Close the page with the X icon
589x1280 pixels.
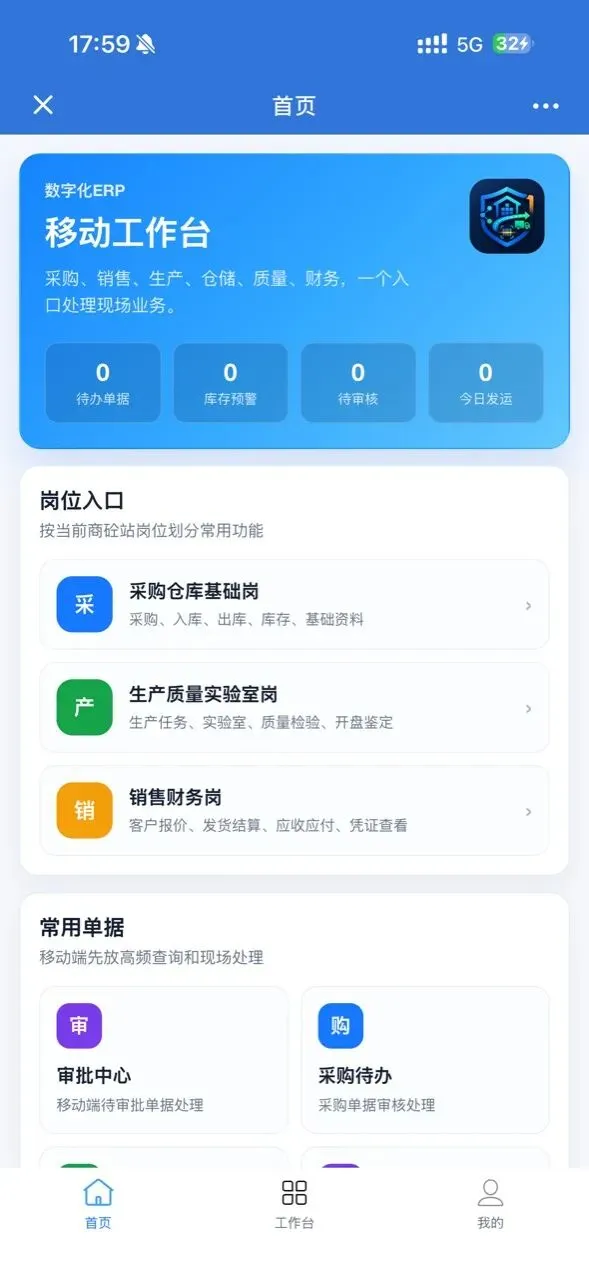point(43,105)
